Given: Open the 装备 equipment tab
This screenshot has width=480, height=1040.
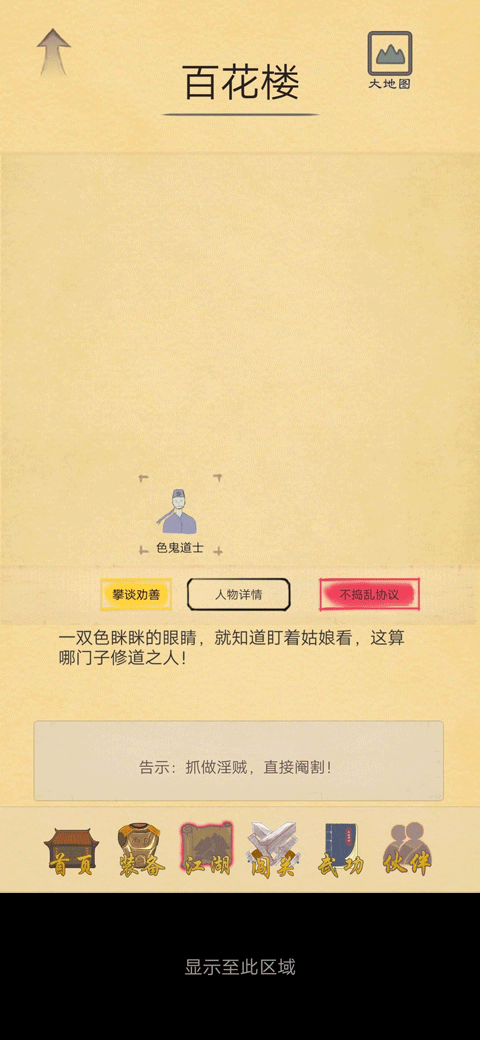Looking at the screenshot, I should click(139, 850).
